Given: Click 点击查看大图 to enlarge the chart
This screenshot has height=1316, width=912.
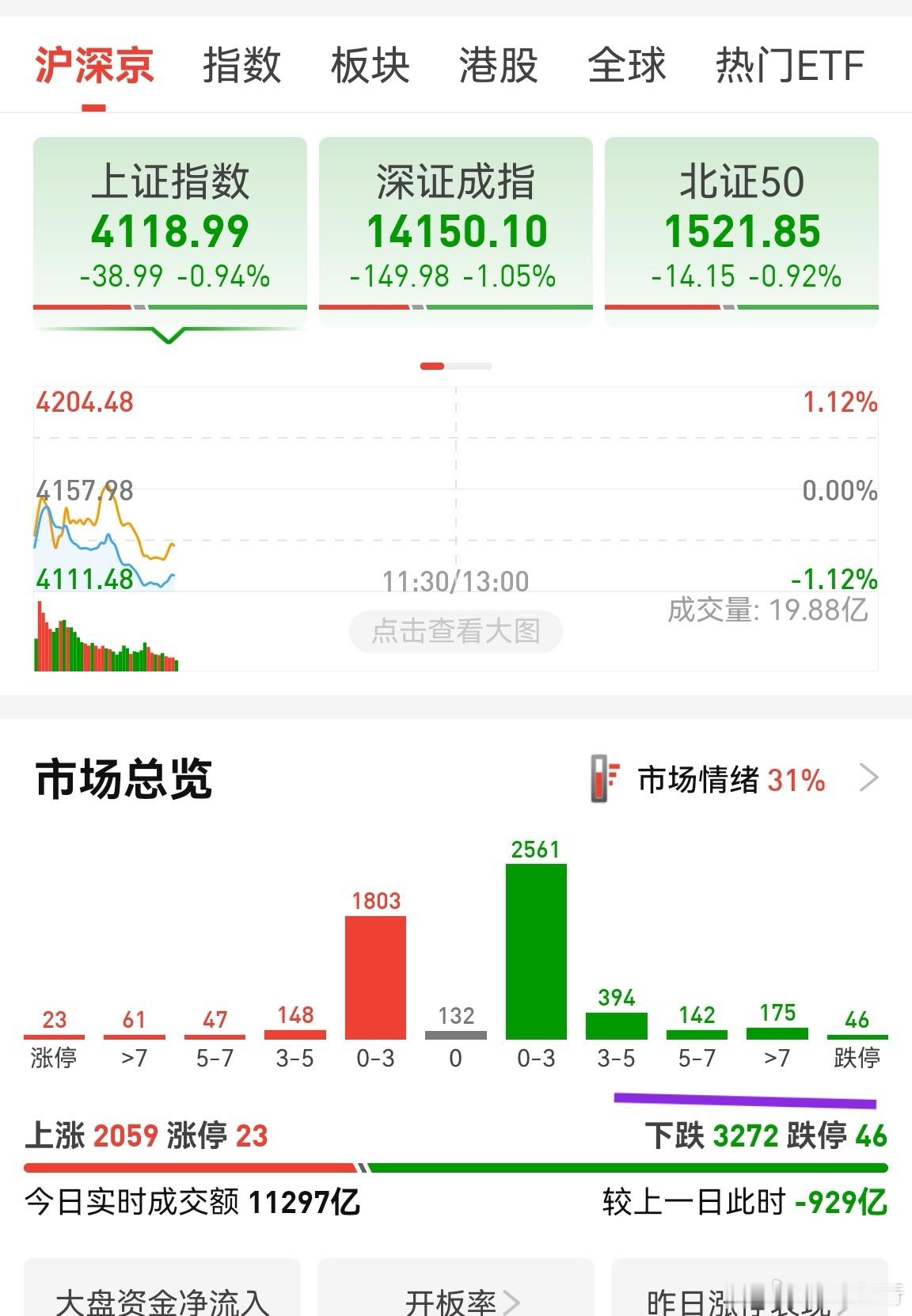Looking at the screenshot, I should [456, 631].
